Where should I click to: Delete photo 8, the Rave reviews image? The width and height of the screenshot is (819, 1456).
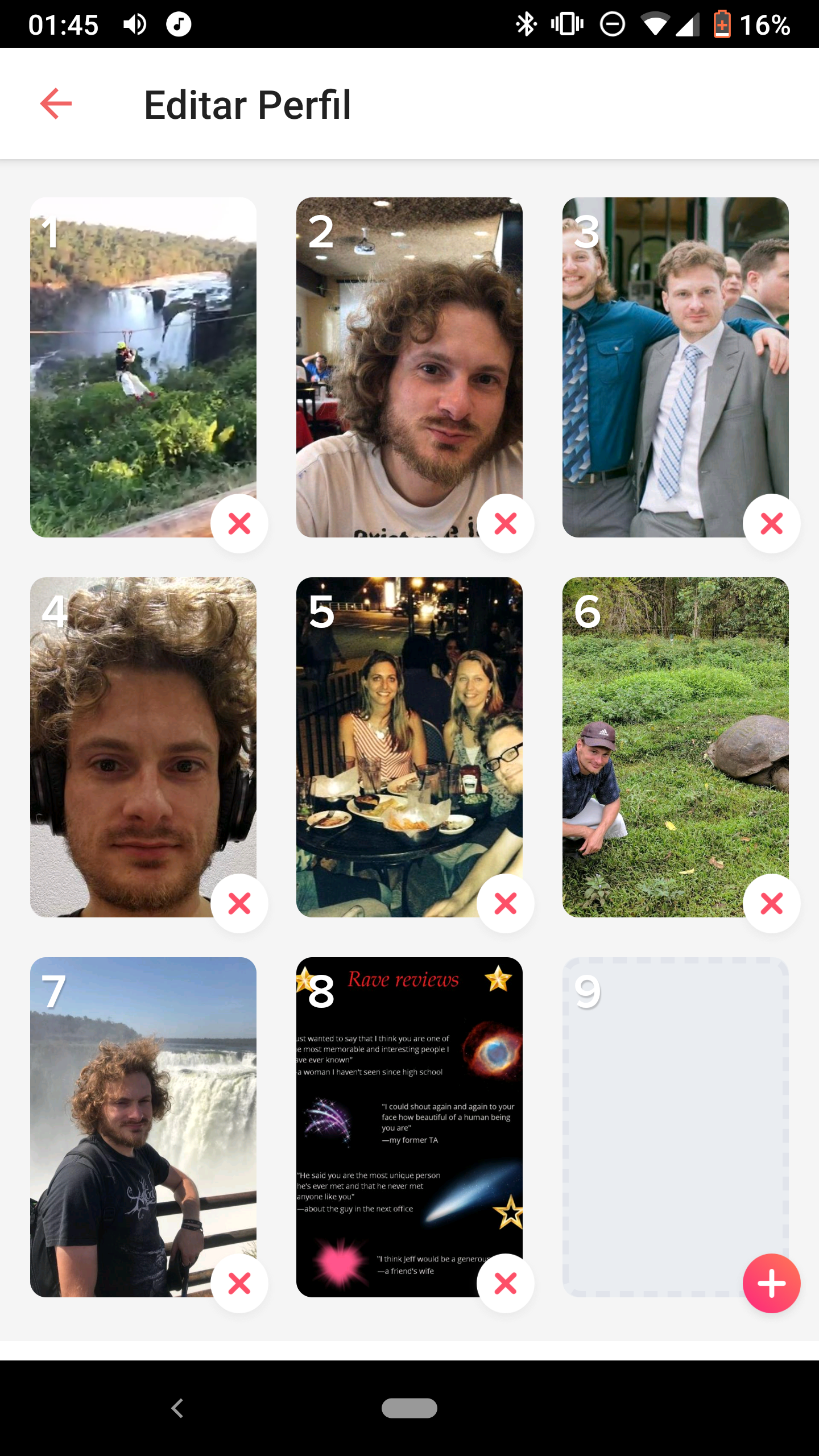[506, 1283]
